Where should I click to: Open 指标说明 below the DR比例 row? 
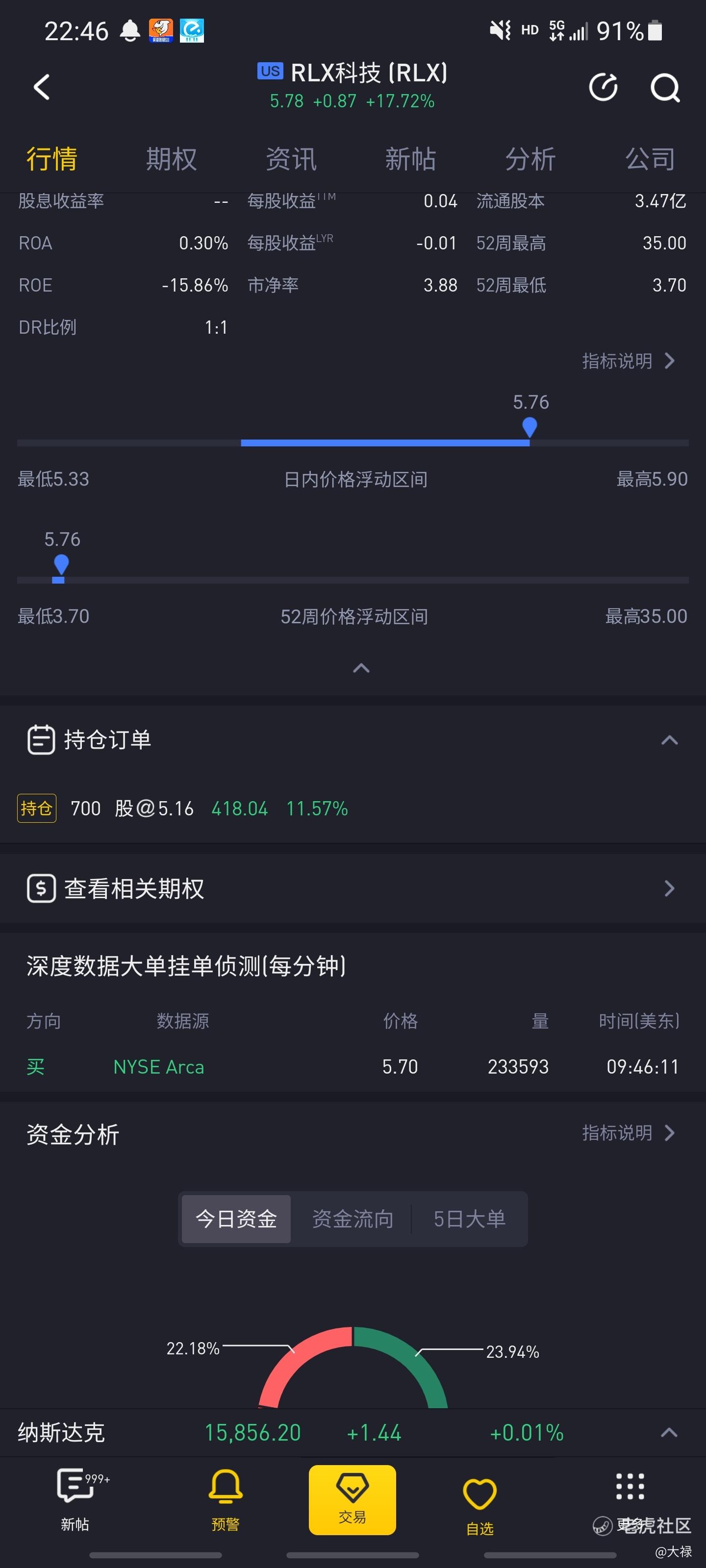pos(629,361)
